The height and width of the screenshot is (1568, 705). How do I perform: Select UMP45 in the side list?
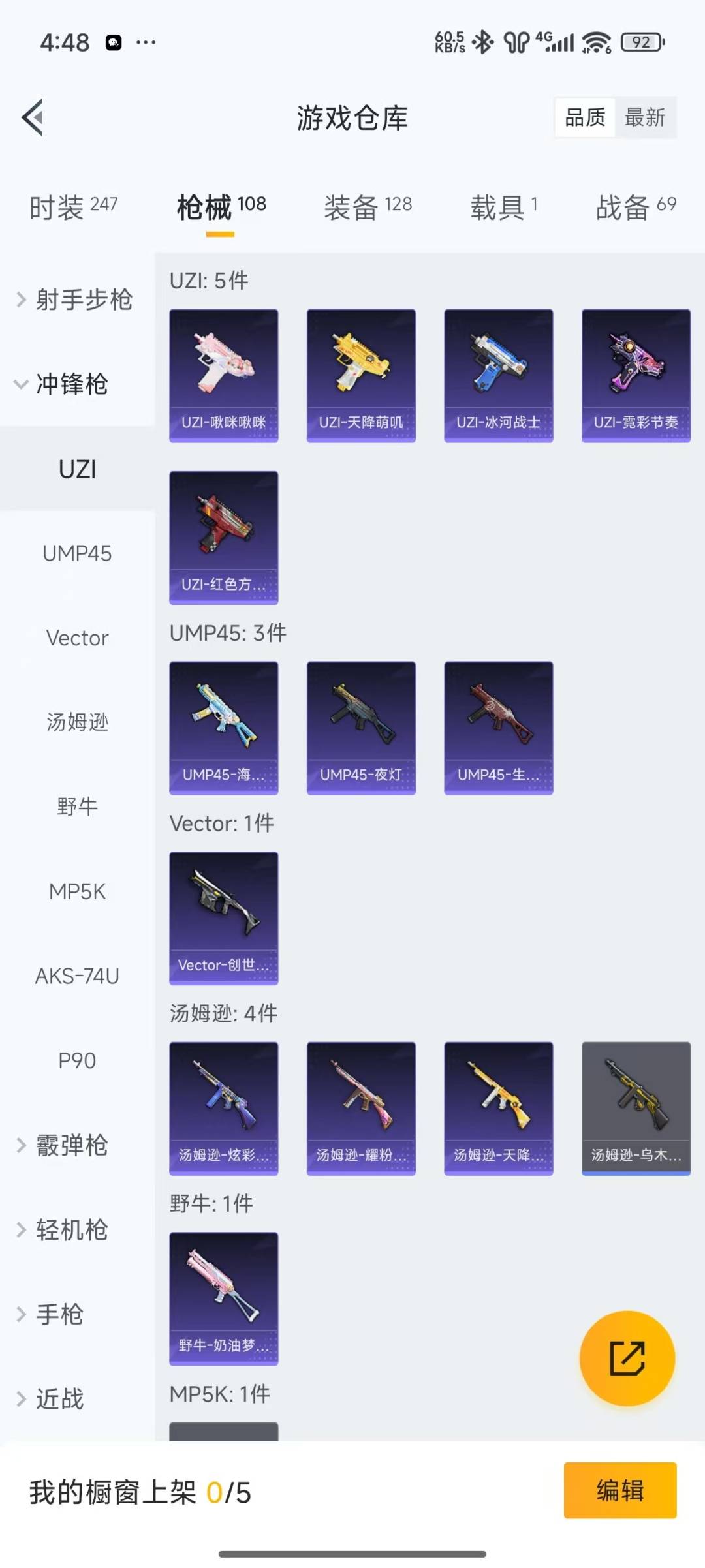77,553
